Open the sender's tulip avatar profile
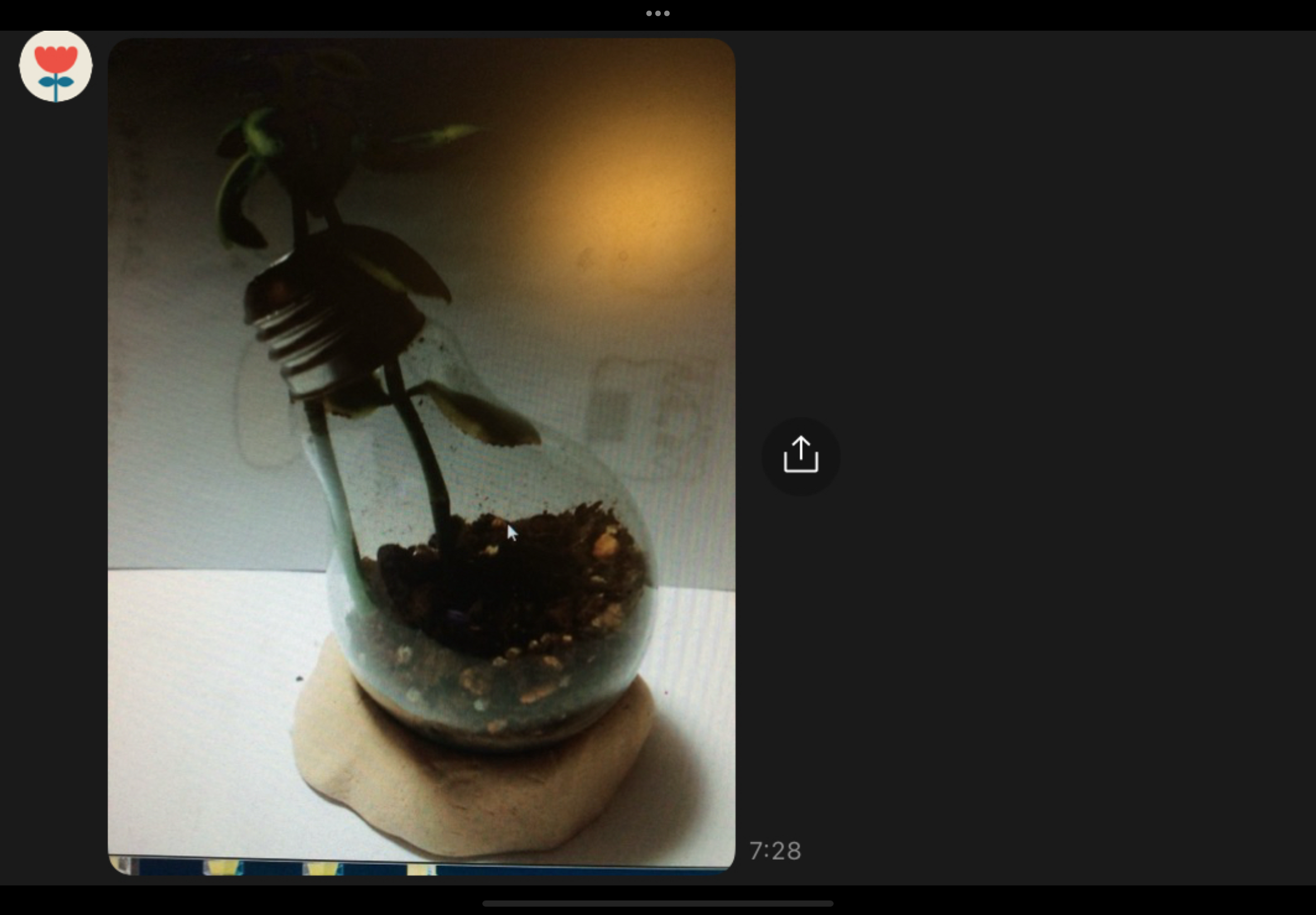The height and width of the screenshot is (915, 1316). pos(56,66)
